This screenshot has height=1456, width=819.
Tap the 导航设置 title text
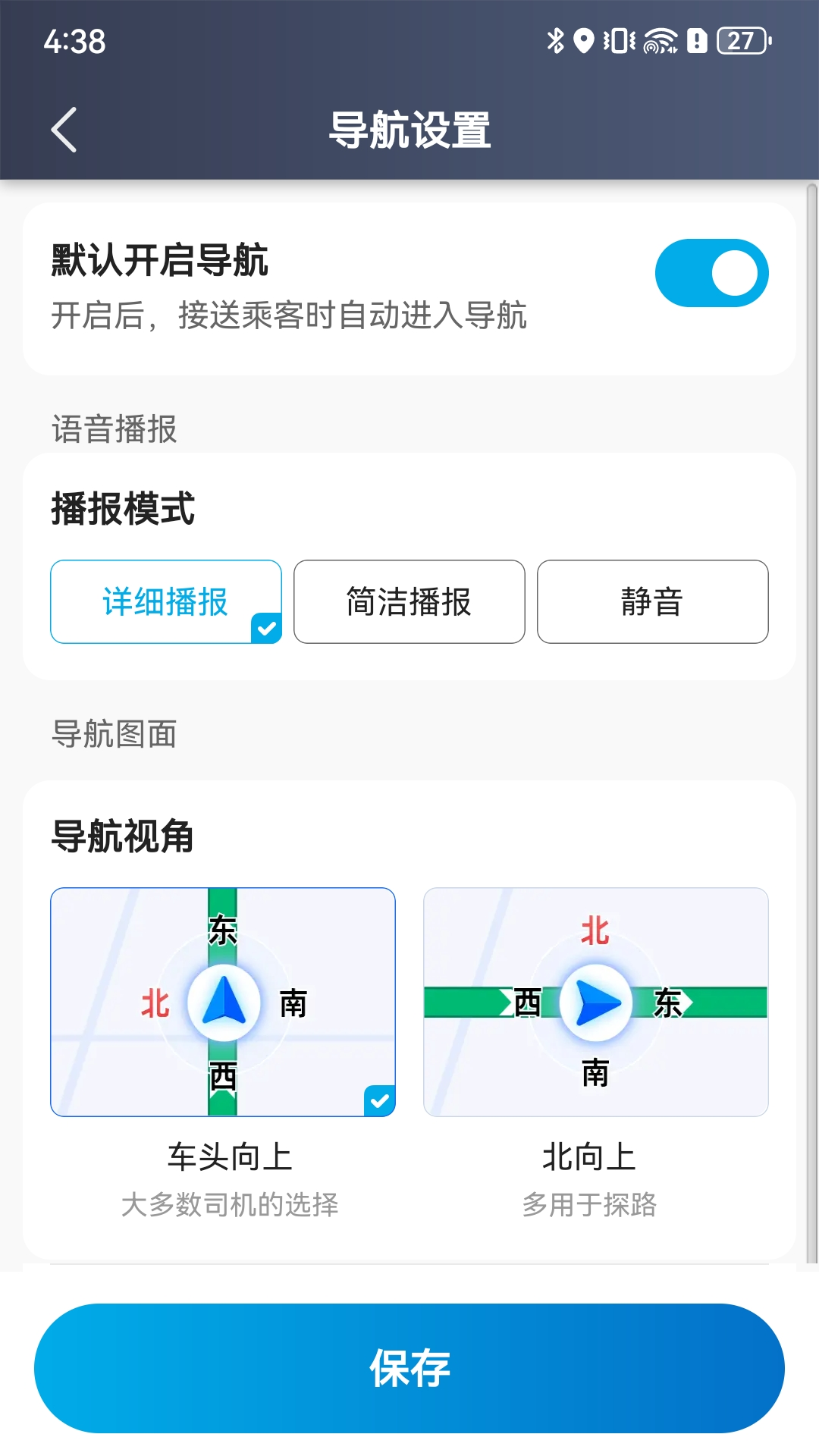pos(409,129)
